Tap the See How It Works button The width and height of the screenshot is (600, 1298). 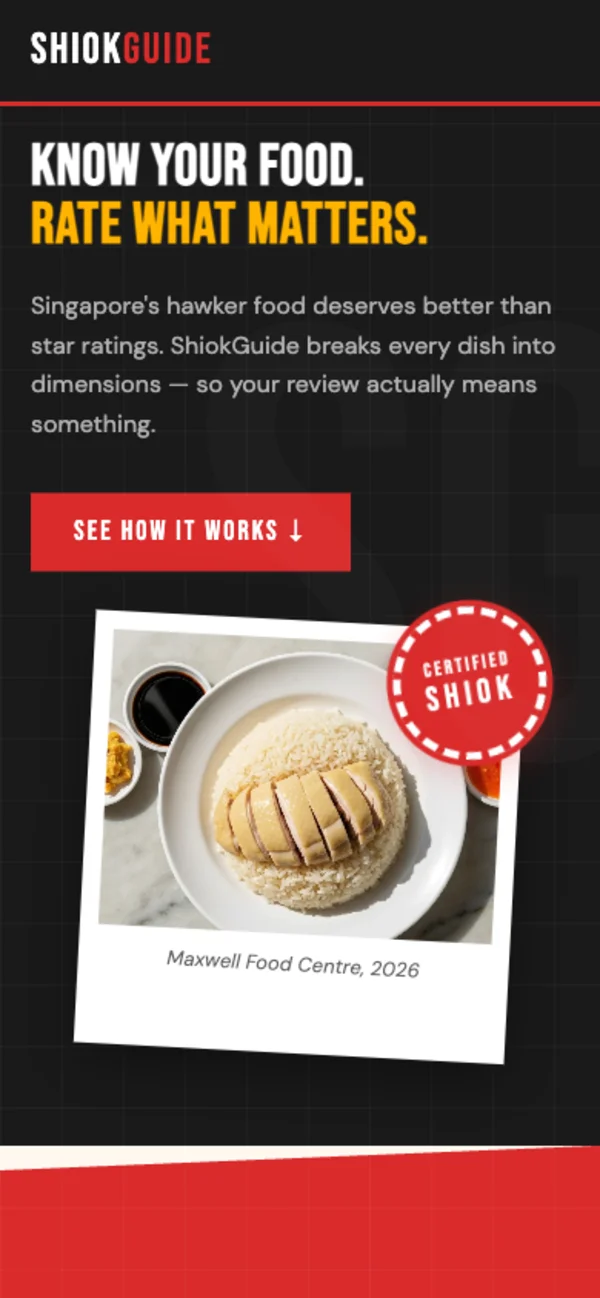click(190, 531)
